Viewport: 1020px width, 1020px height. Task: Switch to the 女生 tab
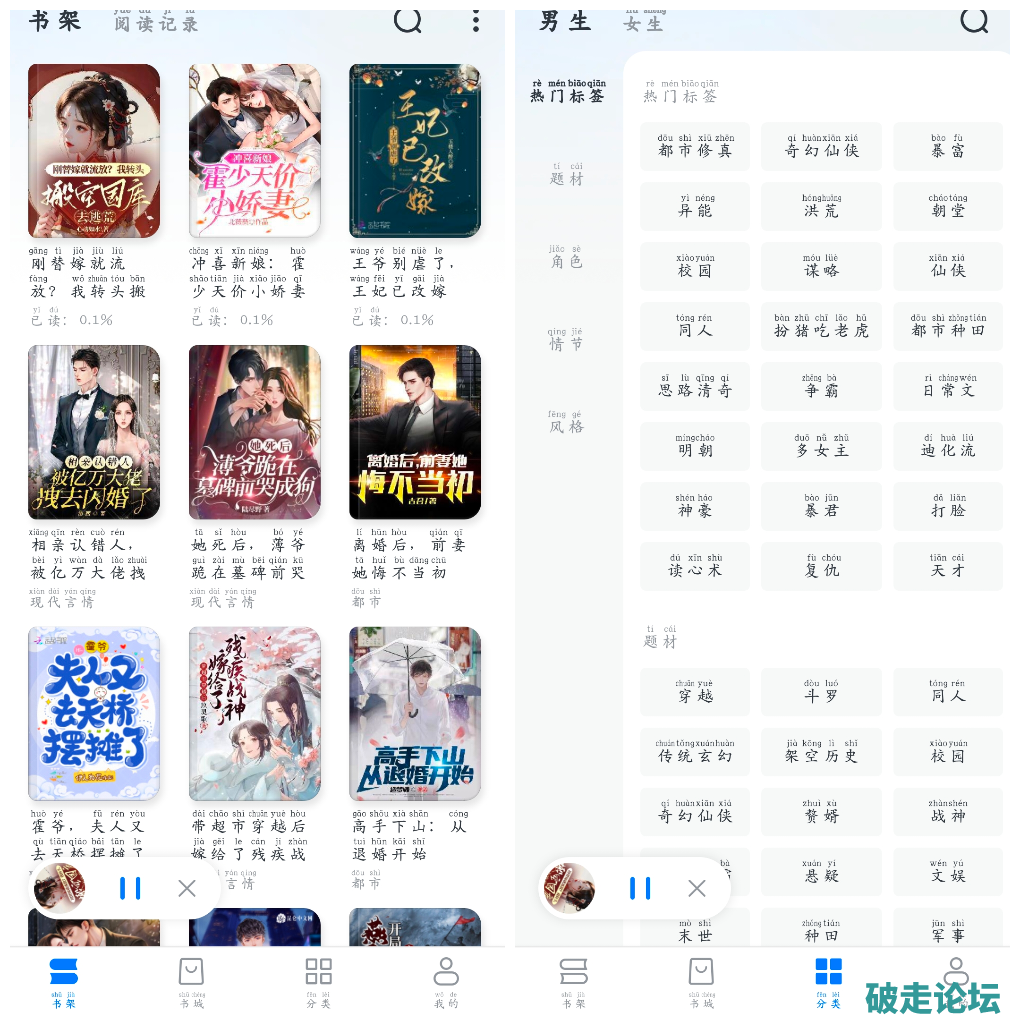point(643,22)
